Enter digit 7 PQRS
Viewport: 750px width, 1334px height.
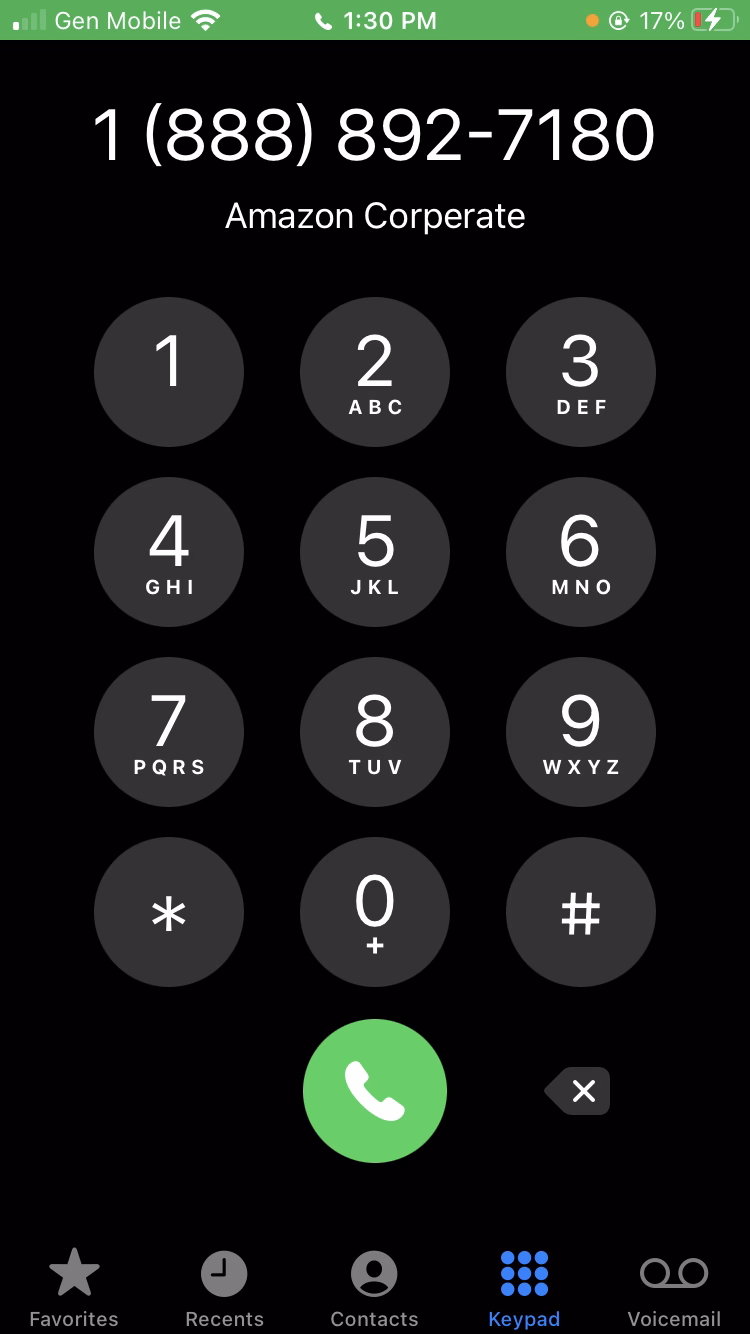pyautogui.click(x=169, y=732)
